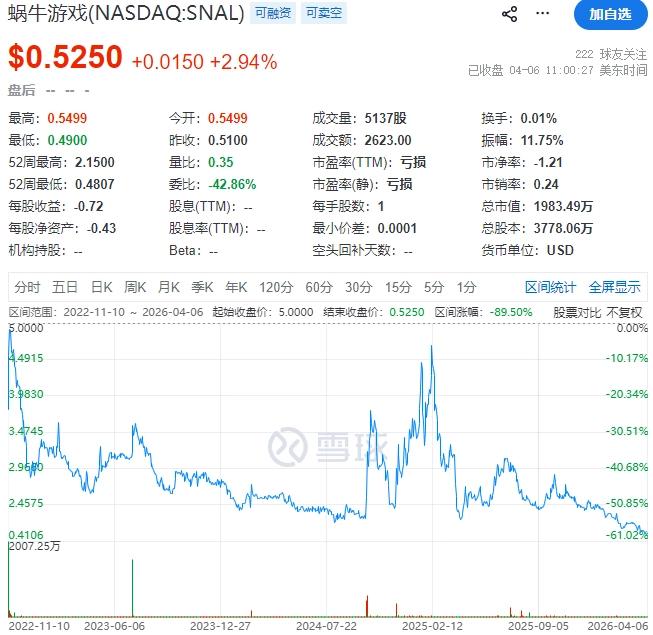Select the 五日 chart tab
This screenshot has height=635, width=653.
point(65,287)
